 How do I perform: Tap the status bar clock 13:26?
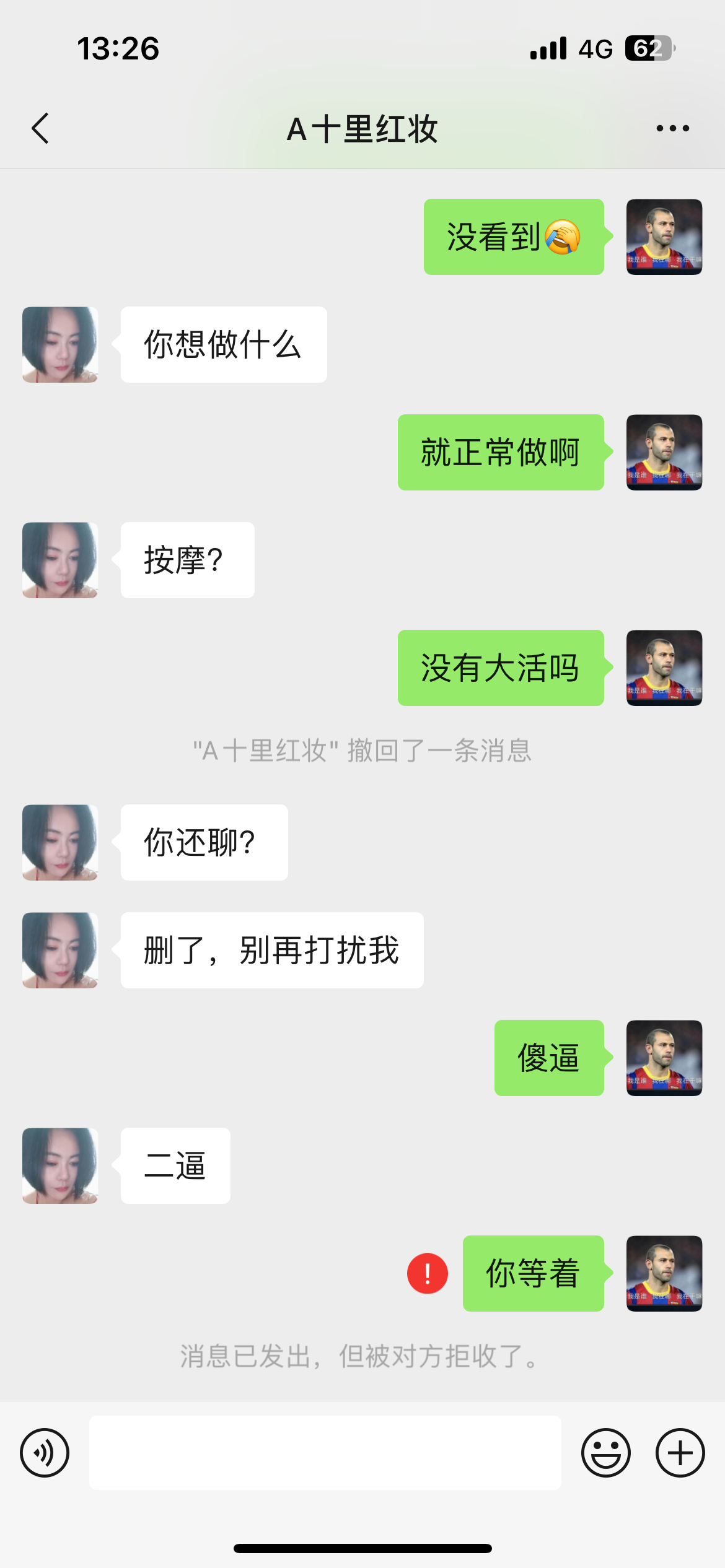[118, 48]
